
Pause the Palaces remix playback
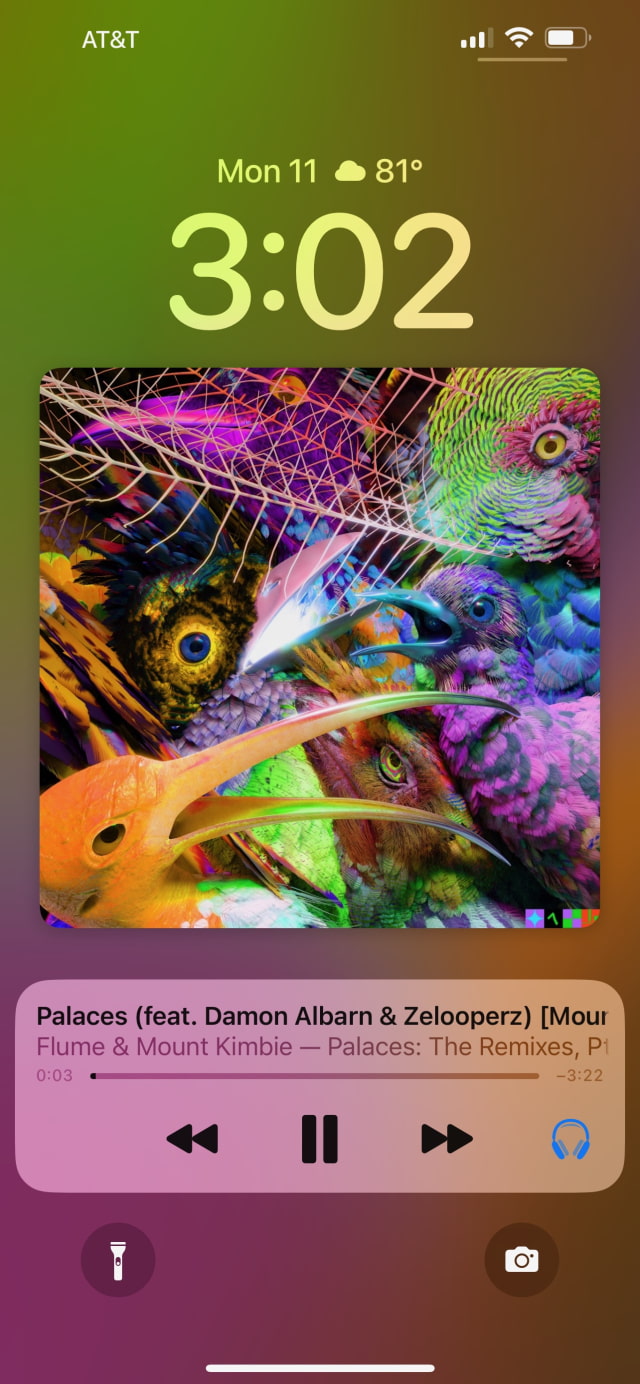[x=319, y=1138]
